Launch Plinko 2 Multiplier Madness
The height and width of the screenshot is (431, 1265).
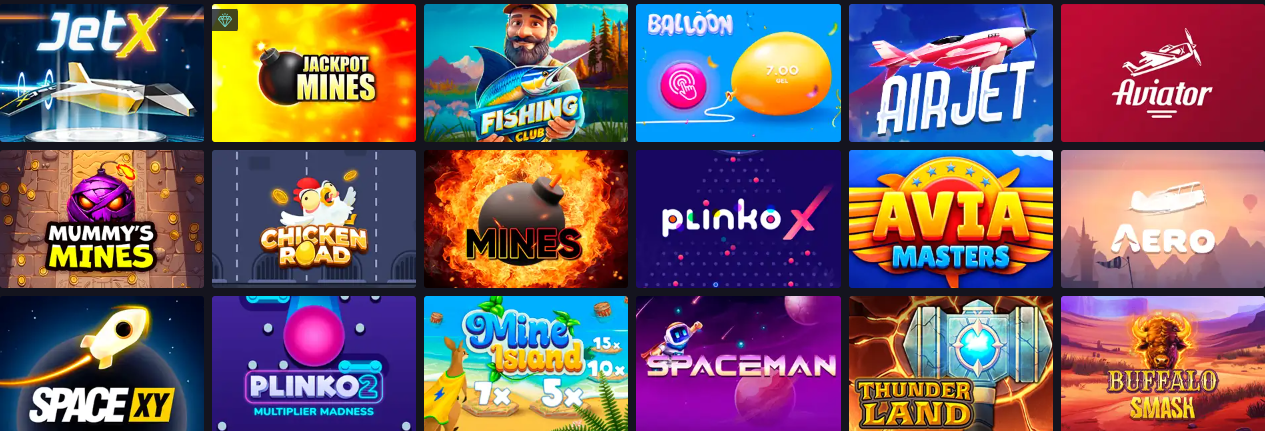click(x=314, y=363)
